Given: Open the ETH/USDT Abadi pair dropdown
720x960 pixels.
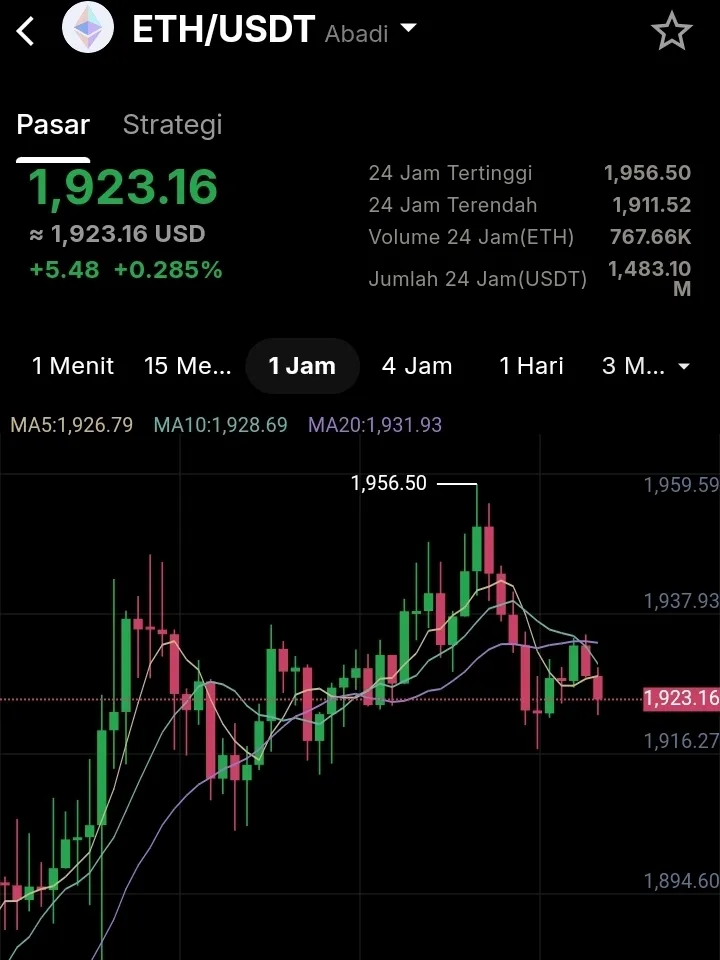Looking at the screenshot, I should coord(407,30).
